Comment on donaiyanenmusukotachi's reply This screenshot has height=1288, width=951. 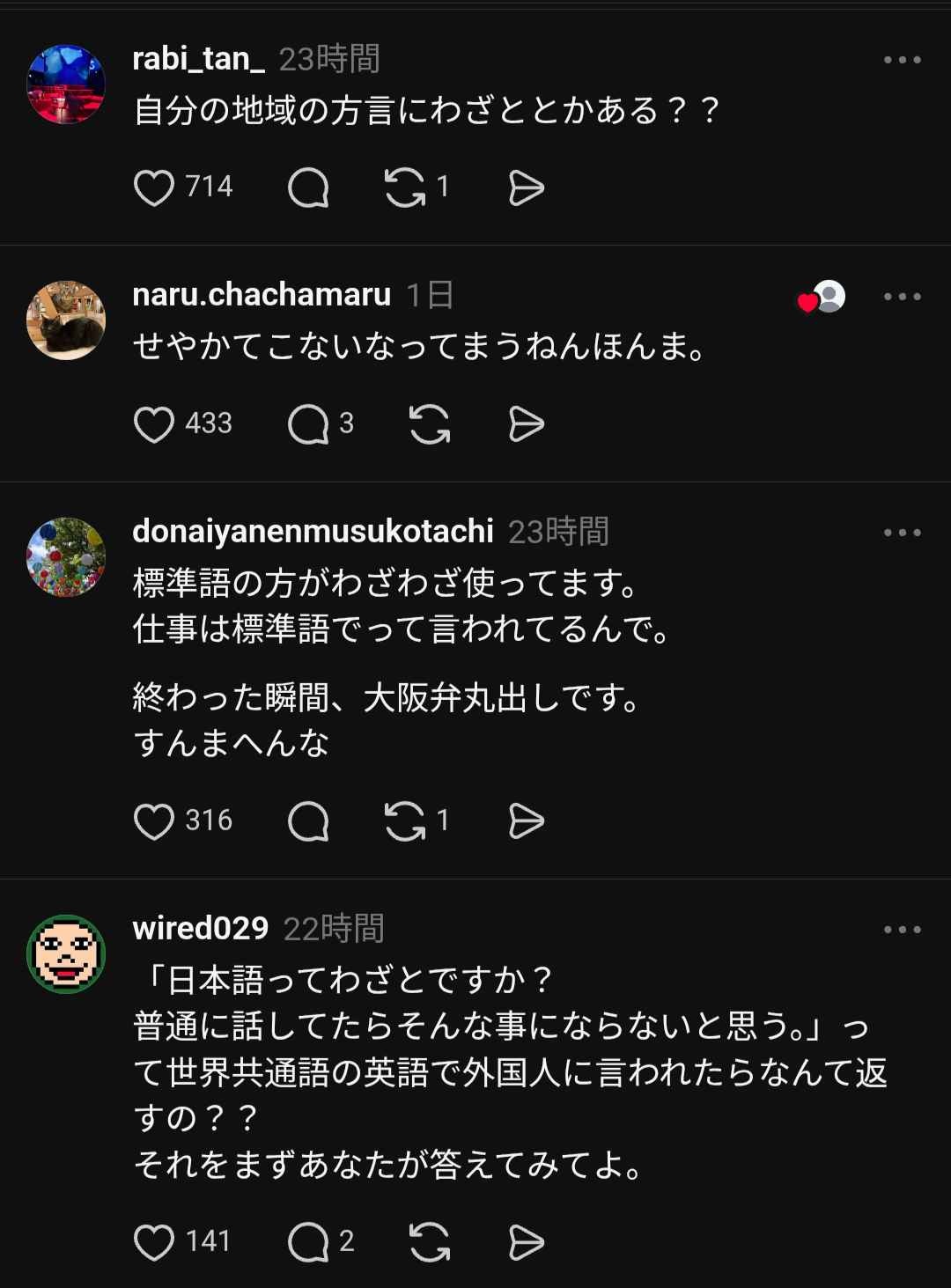308,821
